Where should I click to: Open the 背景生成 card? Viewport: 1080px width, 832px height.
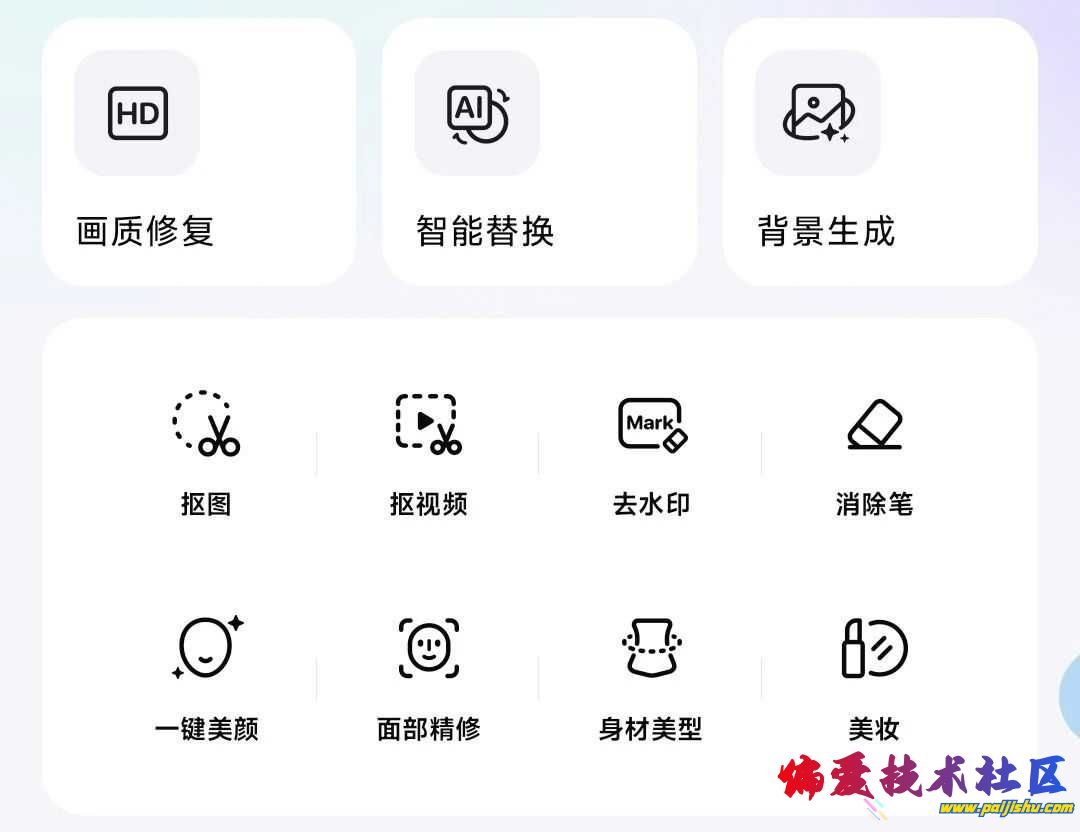coord(879,152)
